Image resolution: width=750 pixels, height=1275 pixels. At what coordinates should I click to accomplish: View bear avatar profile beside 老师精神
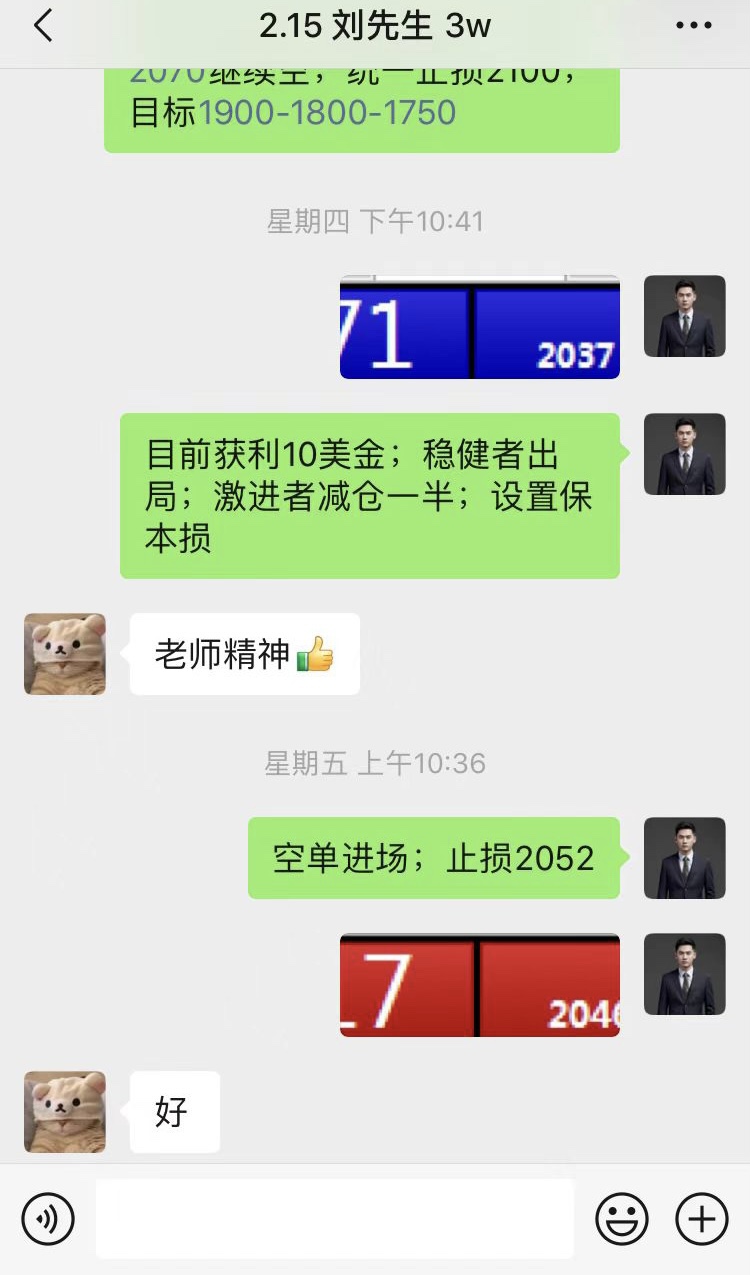65,654
